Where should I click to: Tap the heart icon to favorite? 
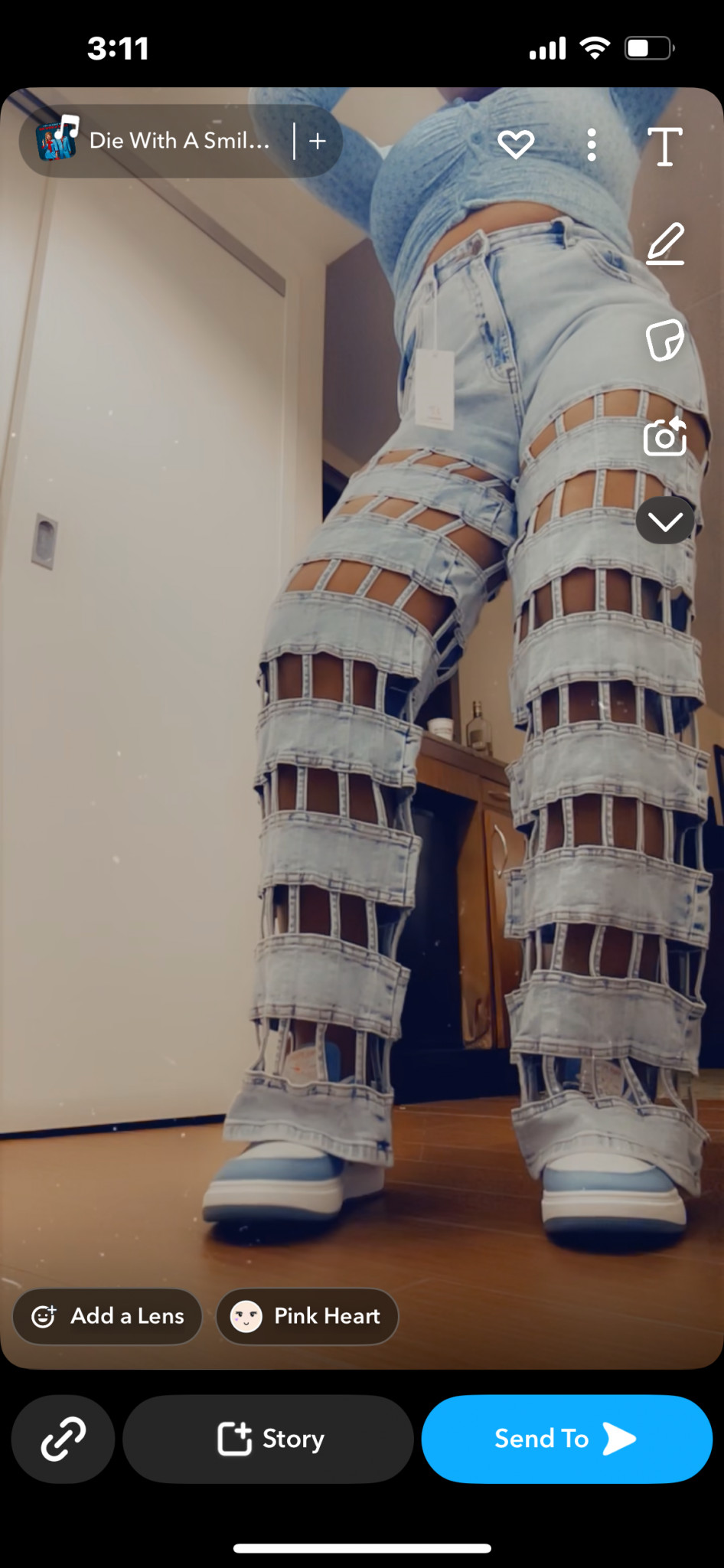pyautogui.click(x=516, y=144)
